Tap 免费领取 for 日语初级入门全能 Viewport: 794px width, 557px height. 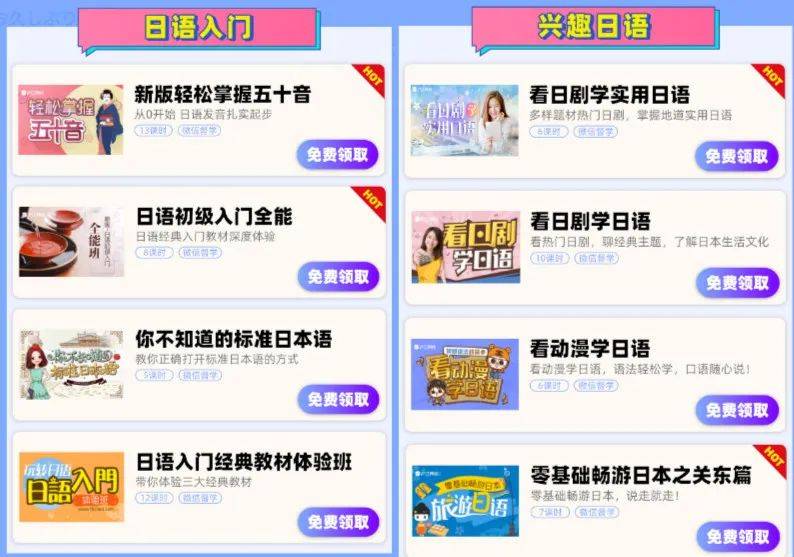tap(338, 277)
